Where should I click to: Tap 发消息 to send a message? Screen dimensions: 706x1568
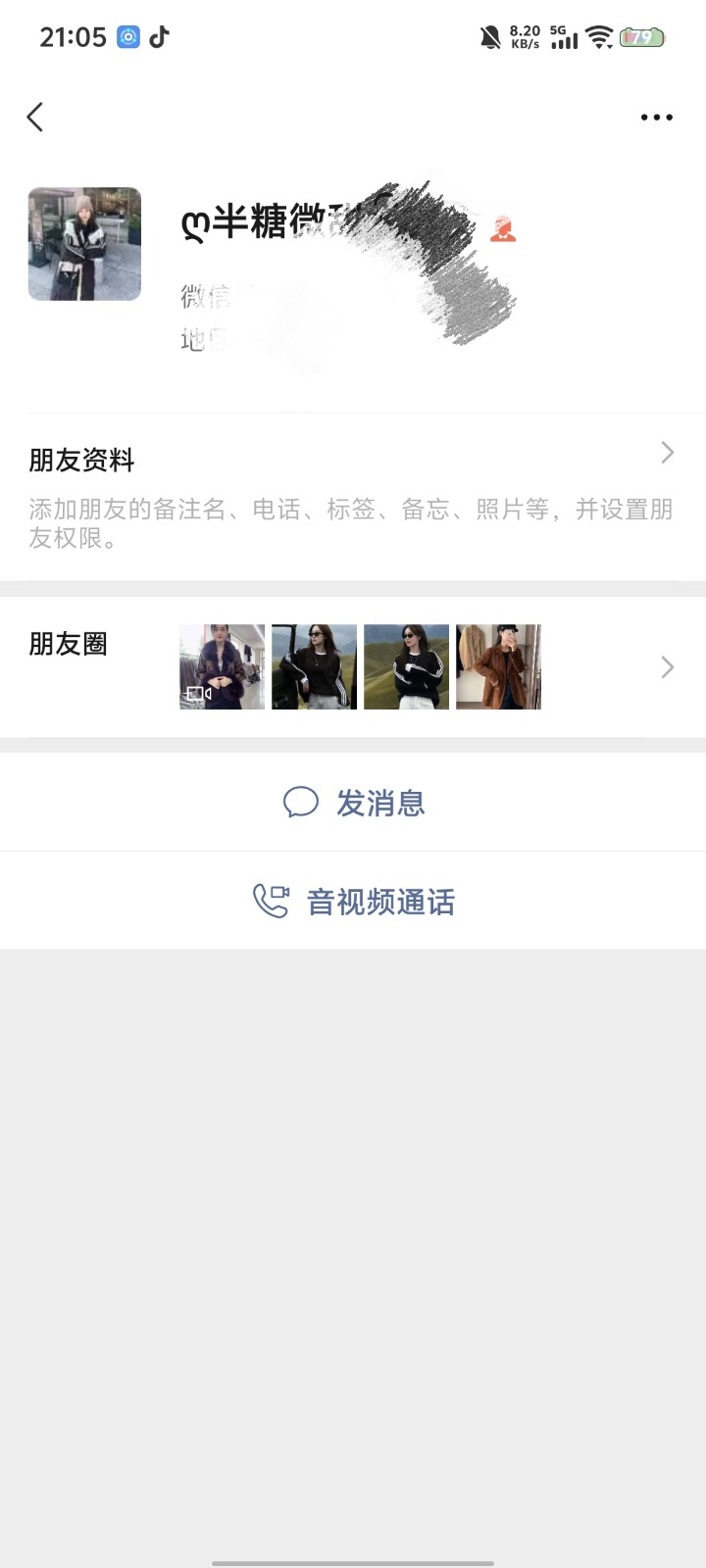point(353,803)
